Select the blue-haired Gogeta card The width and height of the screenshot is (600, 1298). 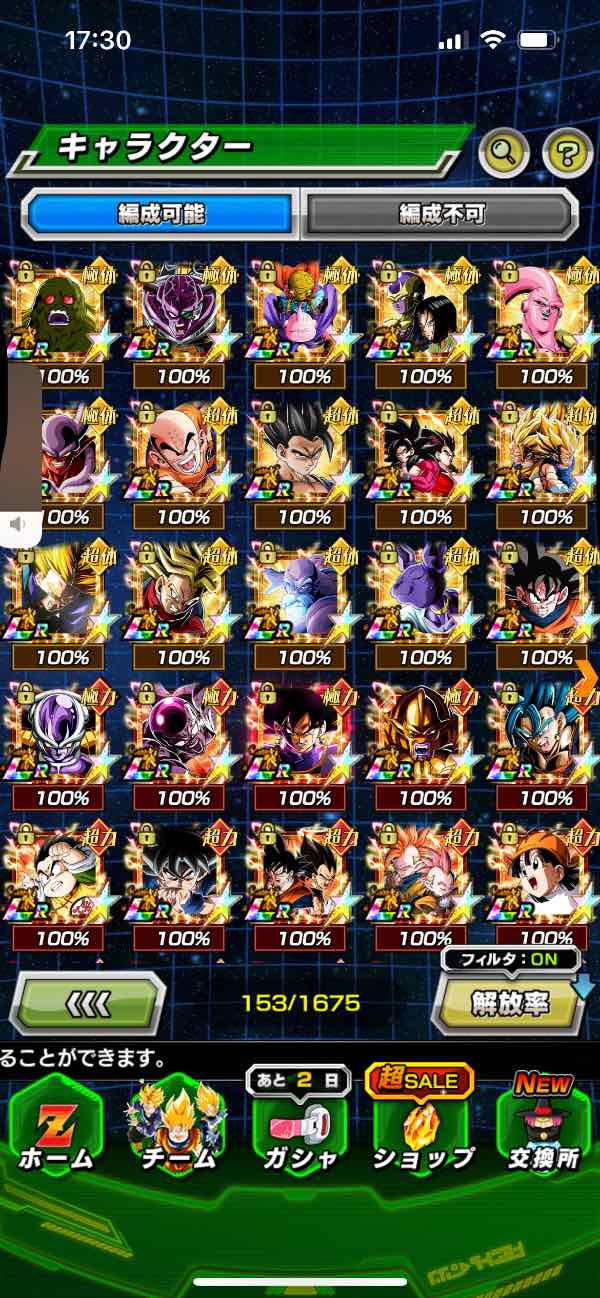pos(546,733)
